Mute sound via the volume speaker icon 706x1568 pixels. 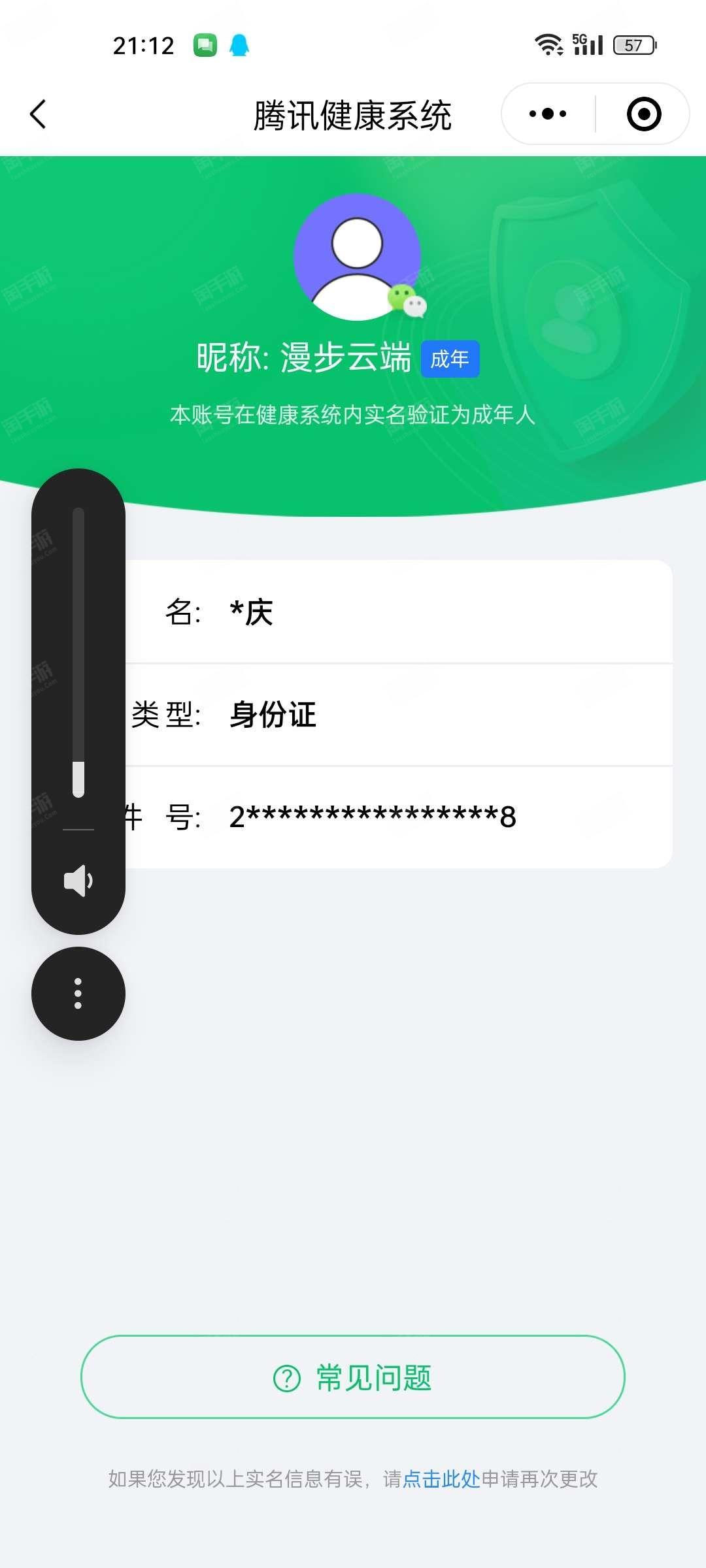(78, 881)
